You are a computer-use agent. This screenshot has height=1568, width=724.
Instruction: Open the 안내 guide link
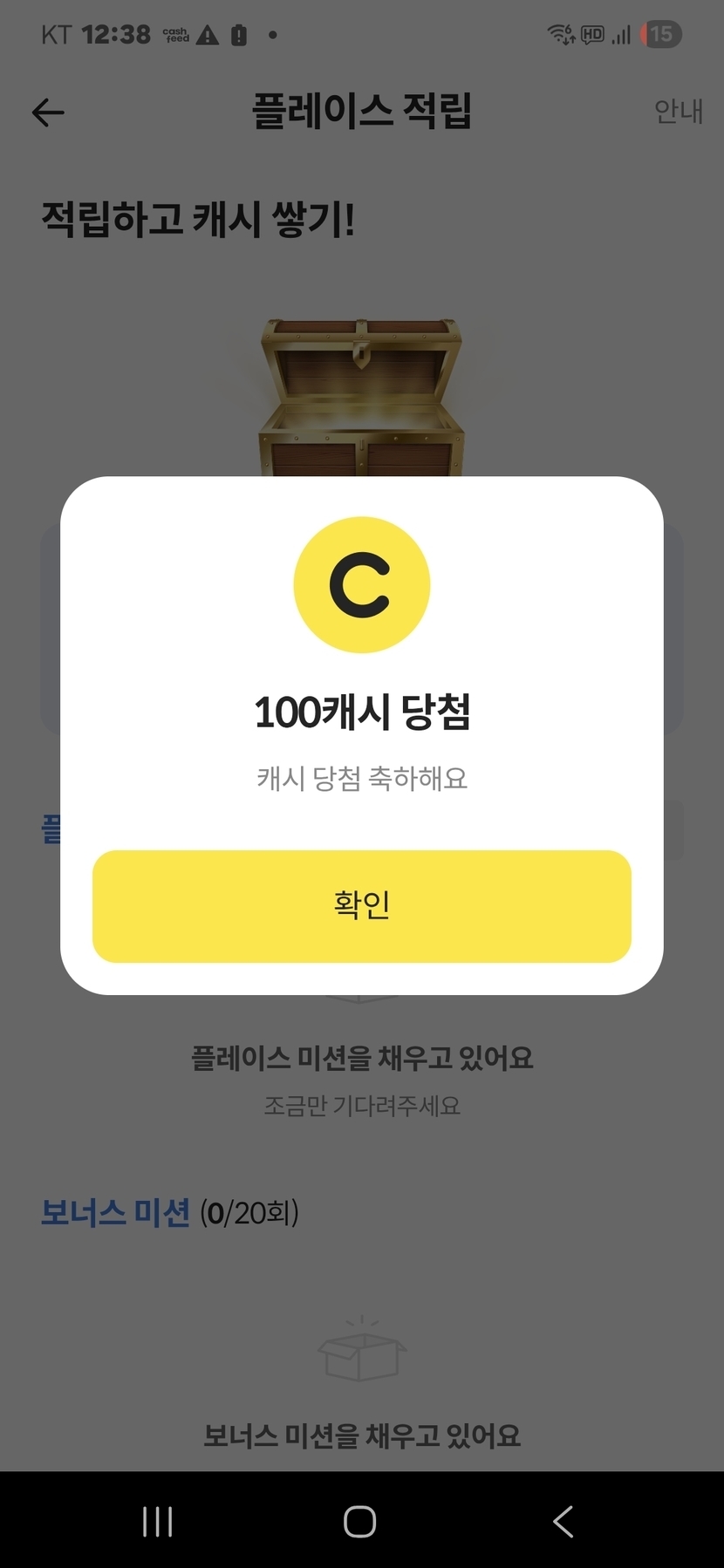[678, 112]
